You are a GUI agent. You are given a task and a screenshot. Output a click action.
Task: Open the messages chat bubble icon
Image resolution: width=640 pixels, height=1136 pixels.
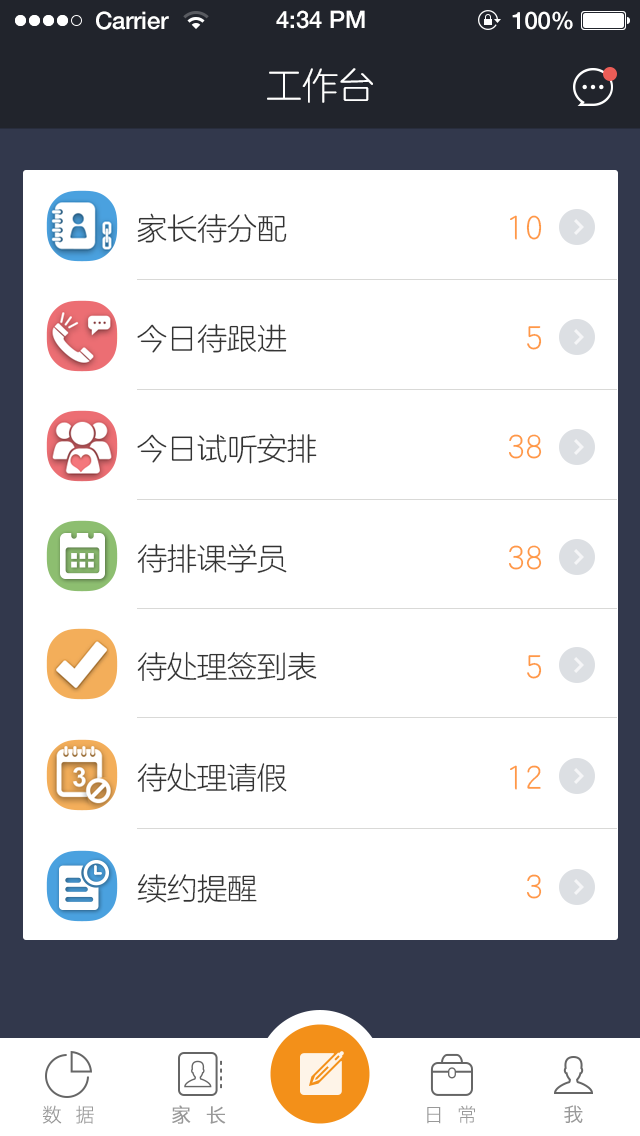(x=593, y=88)
